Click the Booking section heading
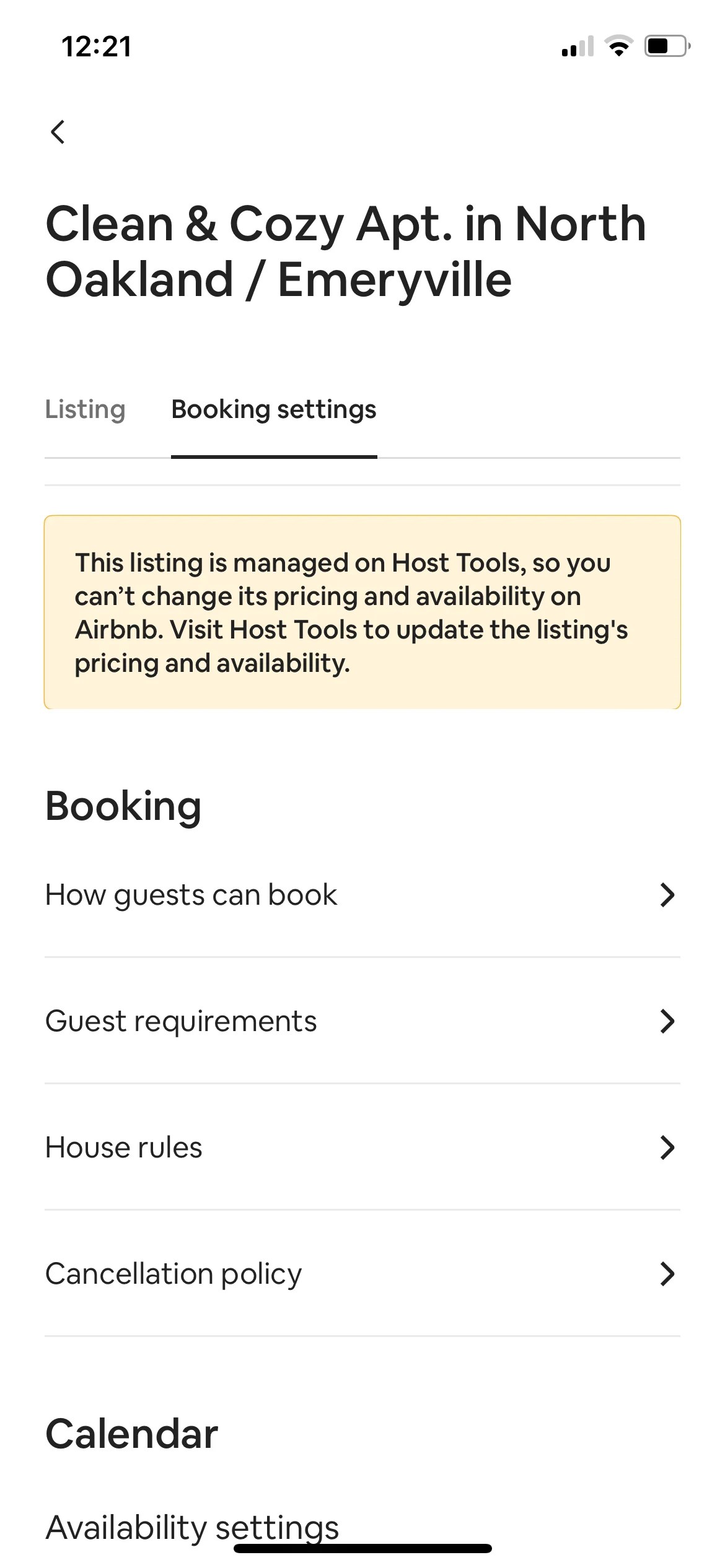Viewport: 725px width, 1568px height. tap(123, 805)
